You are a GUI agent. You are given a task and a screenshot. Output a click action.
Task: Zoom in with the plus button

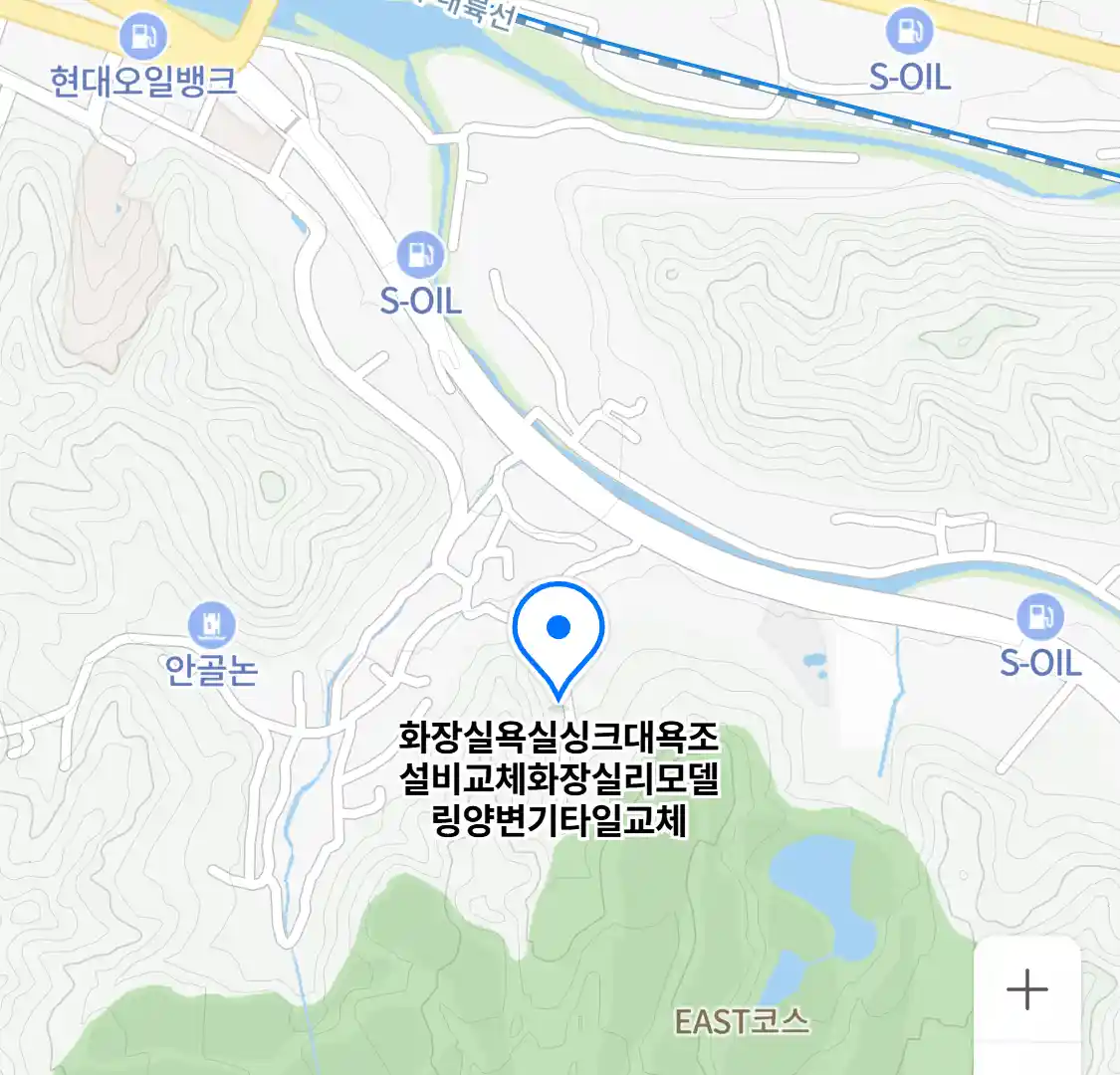[x=1026, y=990]
